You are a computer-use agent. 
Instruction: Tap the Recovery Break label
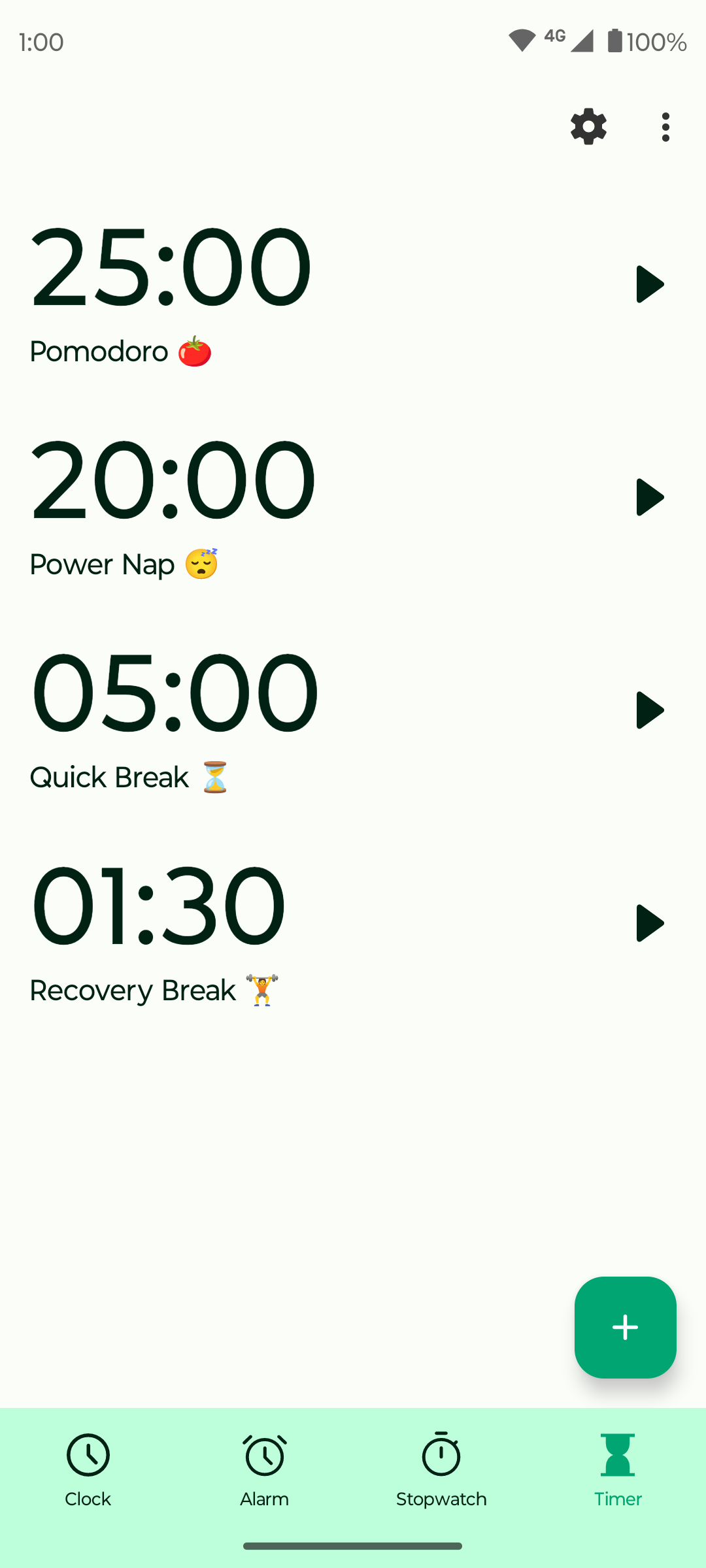(154, 989)
